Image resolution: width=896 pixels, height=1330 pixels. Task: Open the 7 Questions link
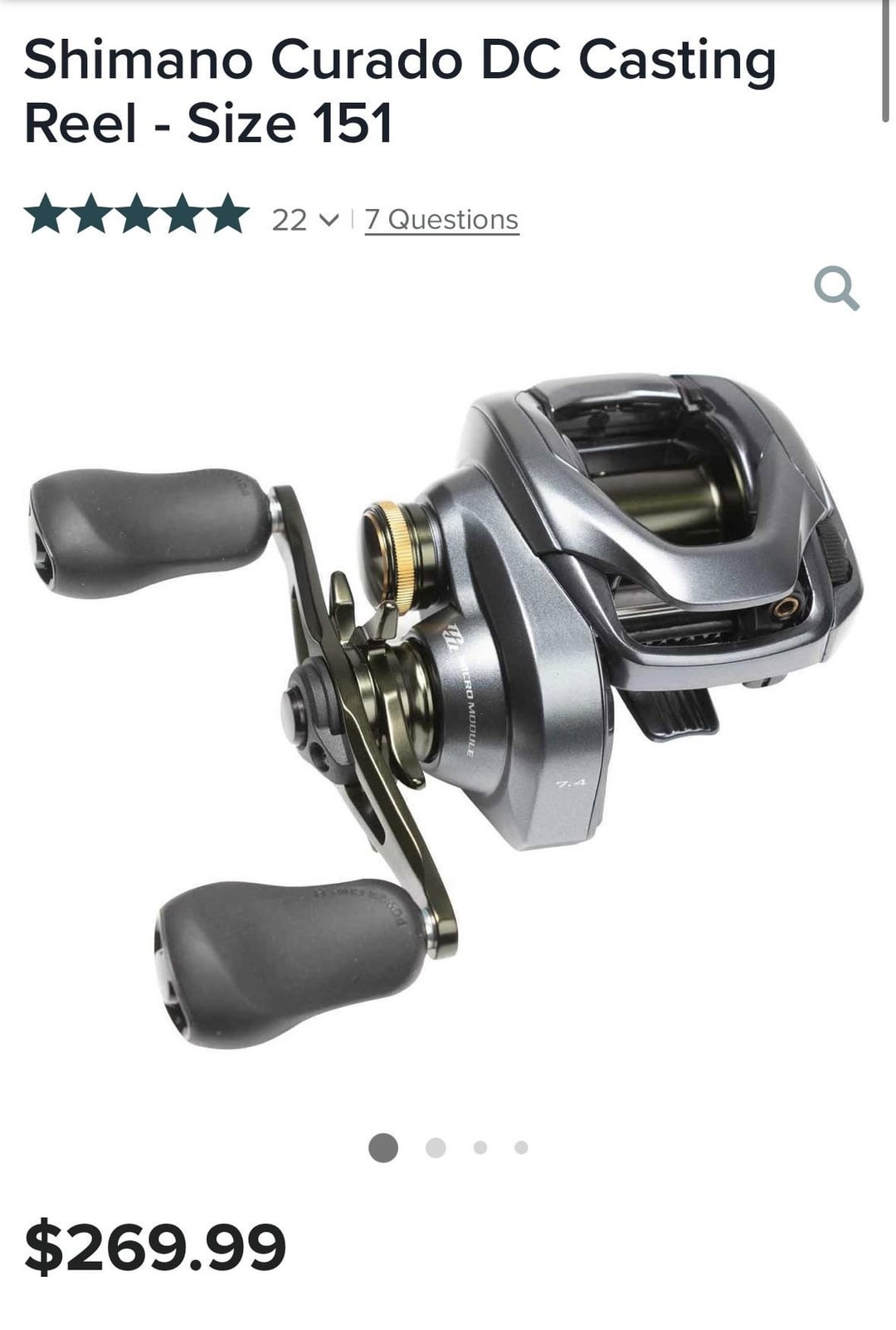click(x=441, y=220)
